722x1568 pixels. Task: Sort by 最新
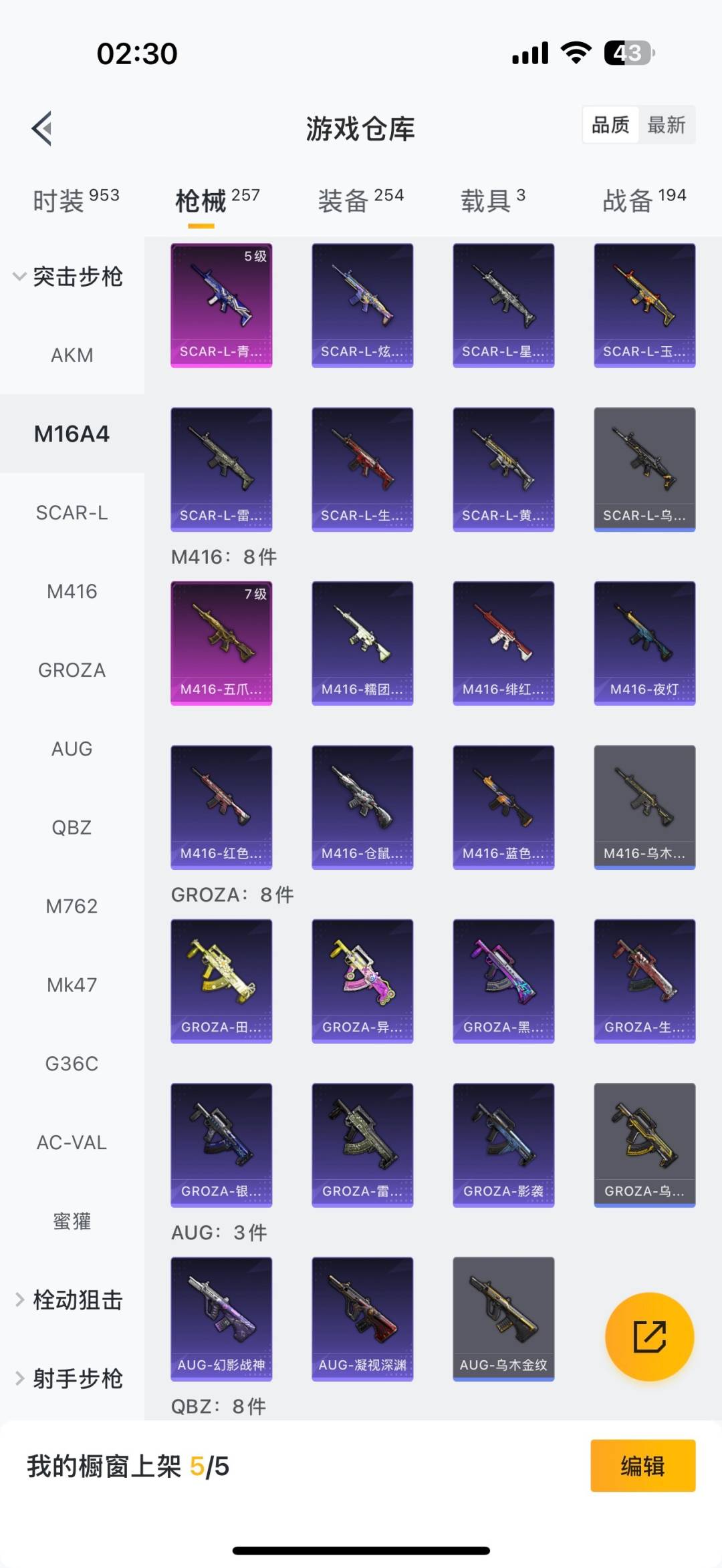(x=666, y=125)
